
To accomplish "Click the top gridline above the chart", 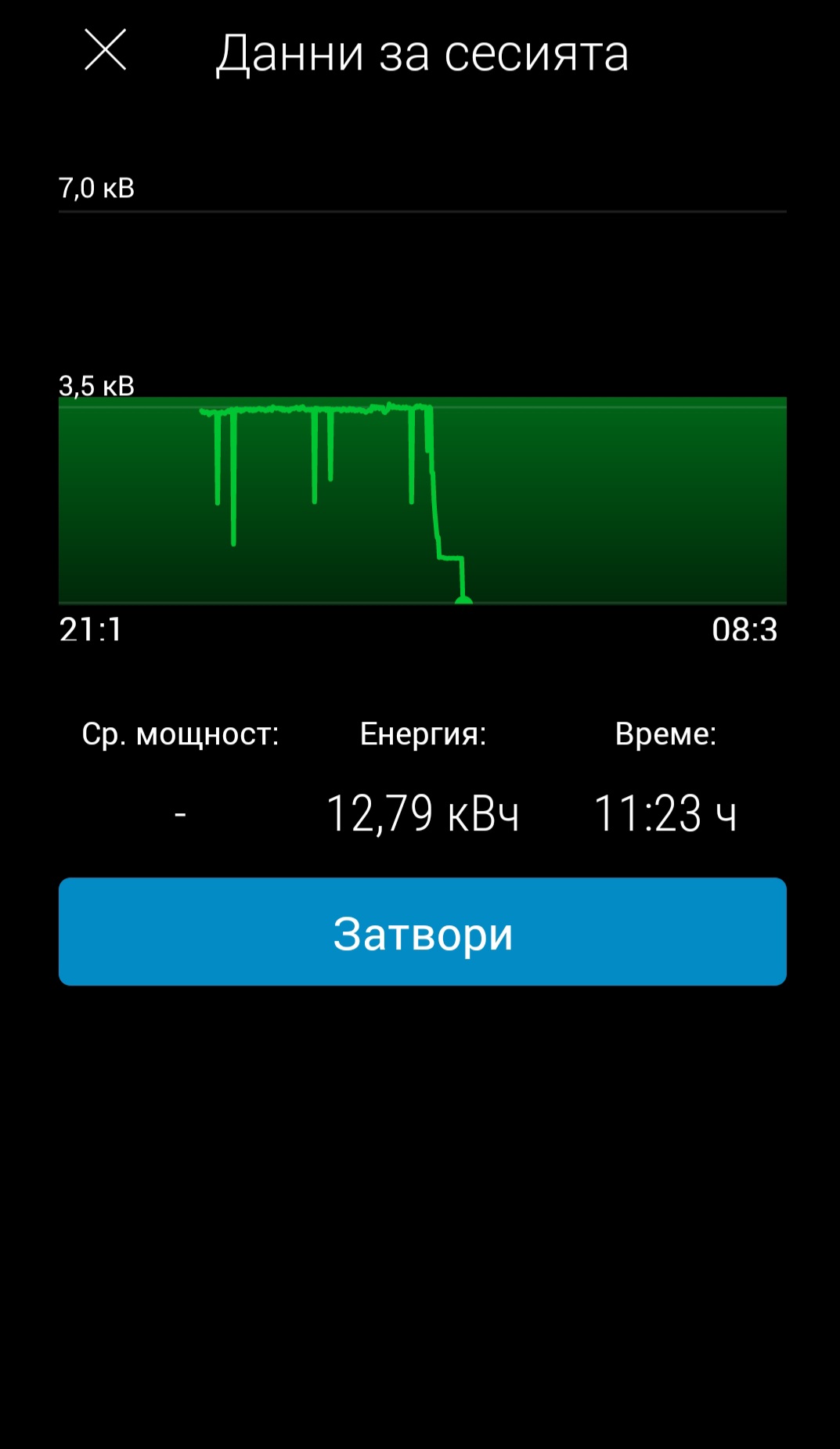I will (x=423, y=210).
